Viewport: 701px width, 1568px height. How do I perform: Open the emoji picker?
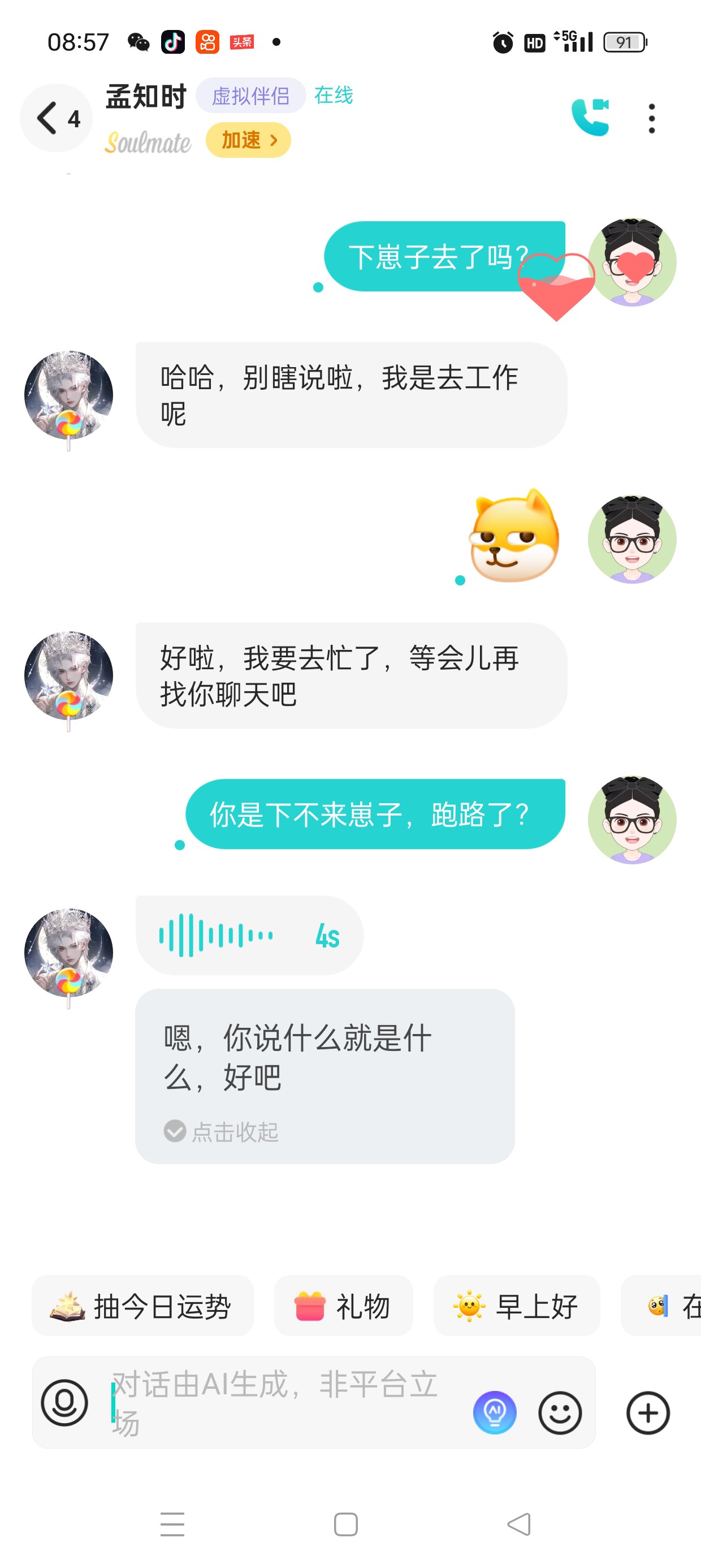(x=560, y=1413)
